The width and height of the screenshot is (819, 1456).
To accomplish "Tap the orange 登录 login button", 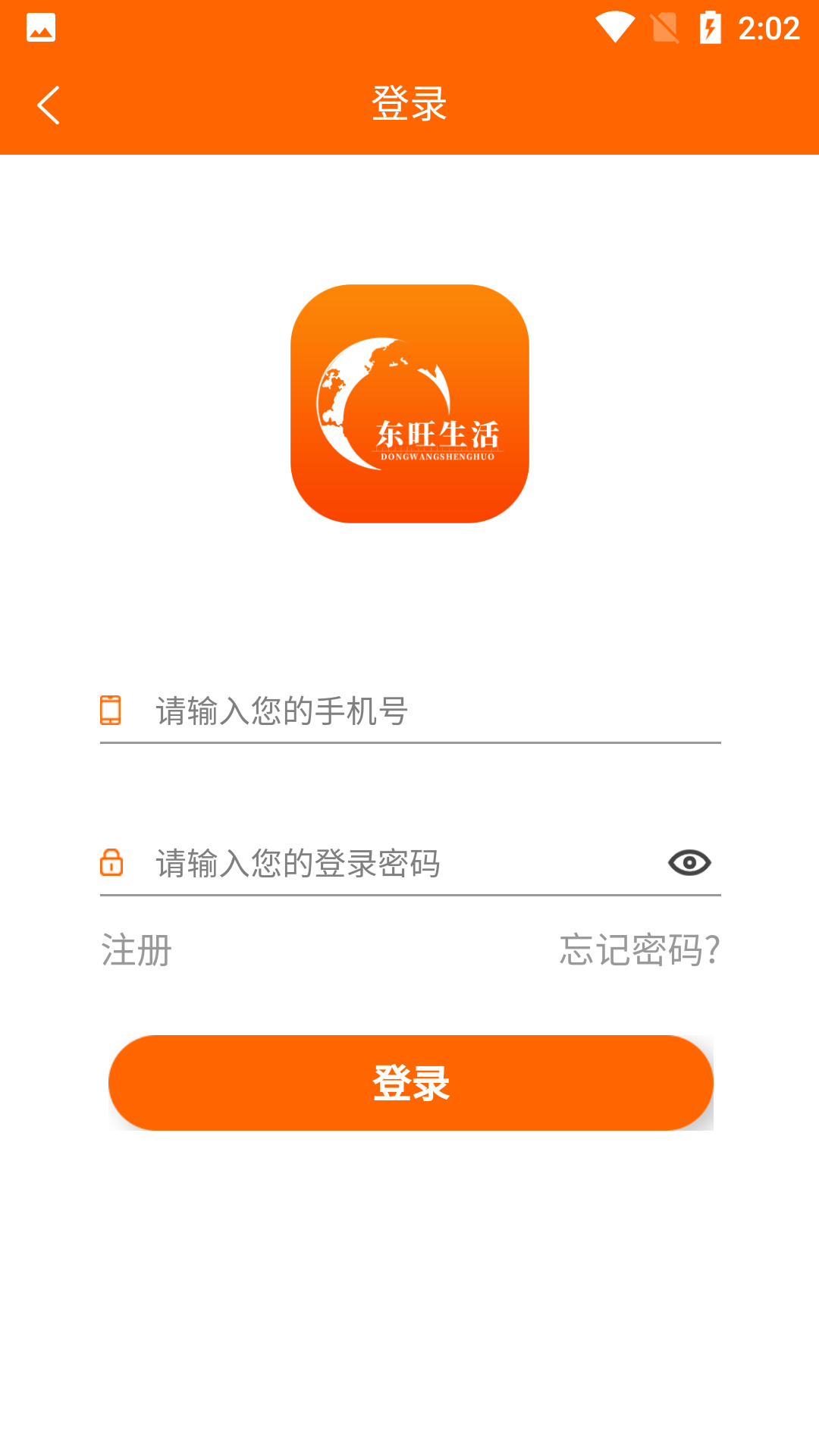I will (x=410, y=1083).
